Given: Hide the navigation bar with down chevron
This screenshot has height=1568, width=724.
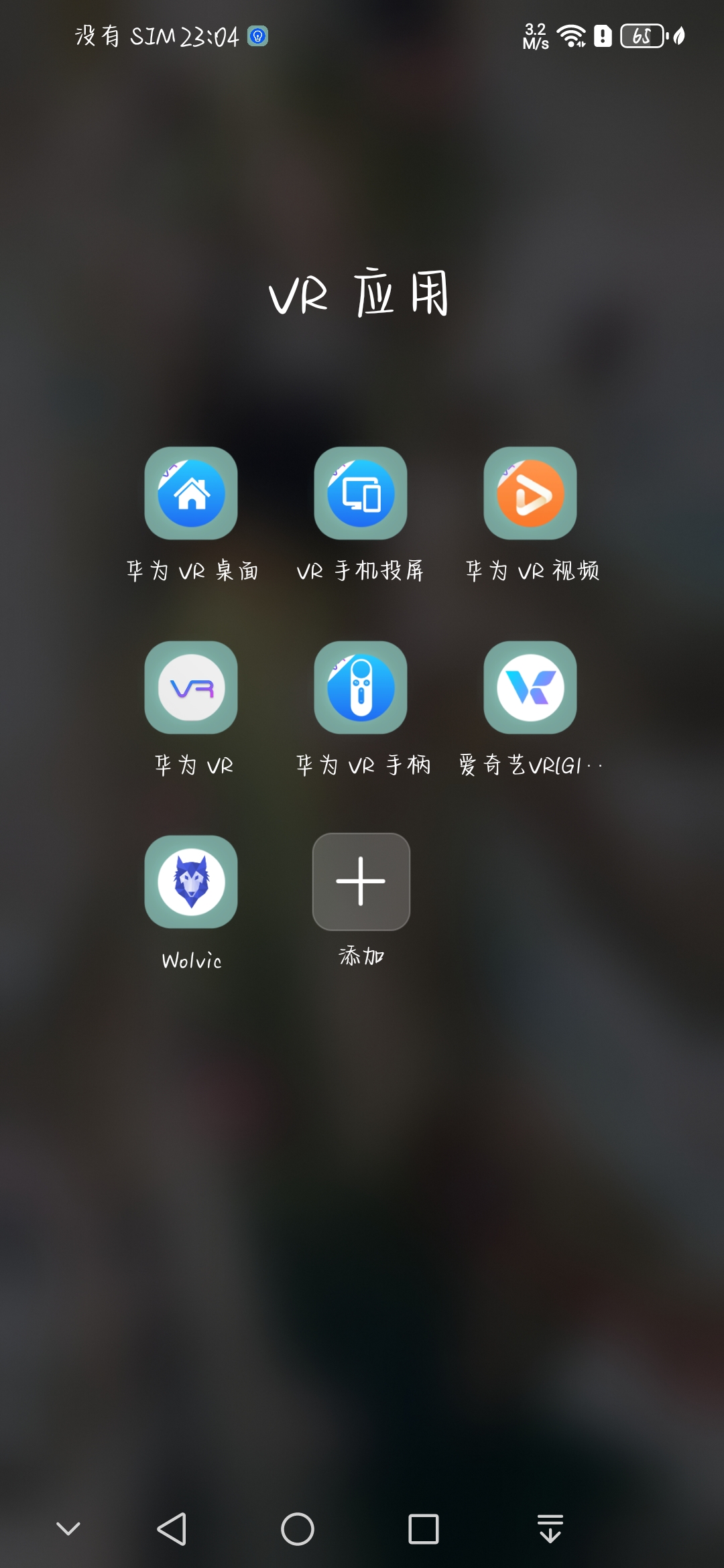Looking at the screenshot, I should pyautogui.click(x=68, y=1528).
